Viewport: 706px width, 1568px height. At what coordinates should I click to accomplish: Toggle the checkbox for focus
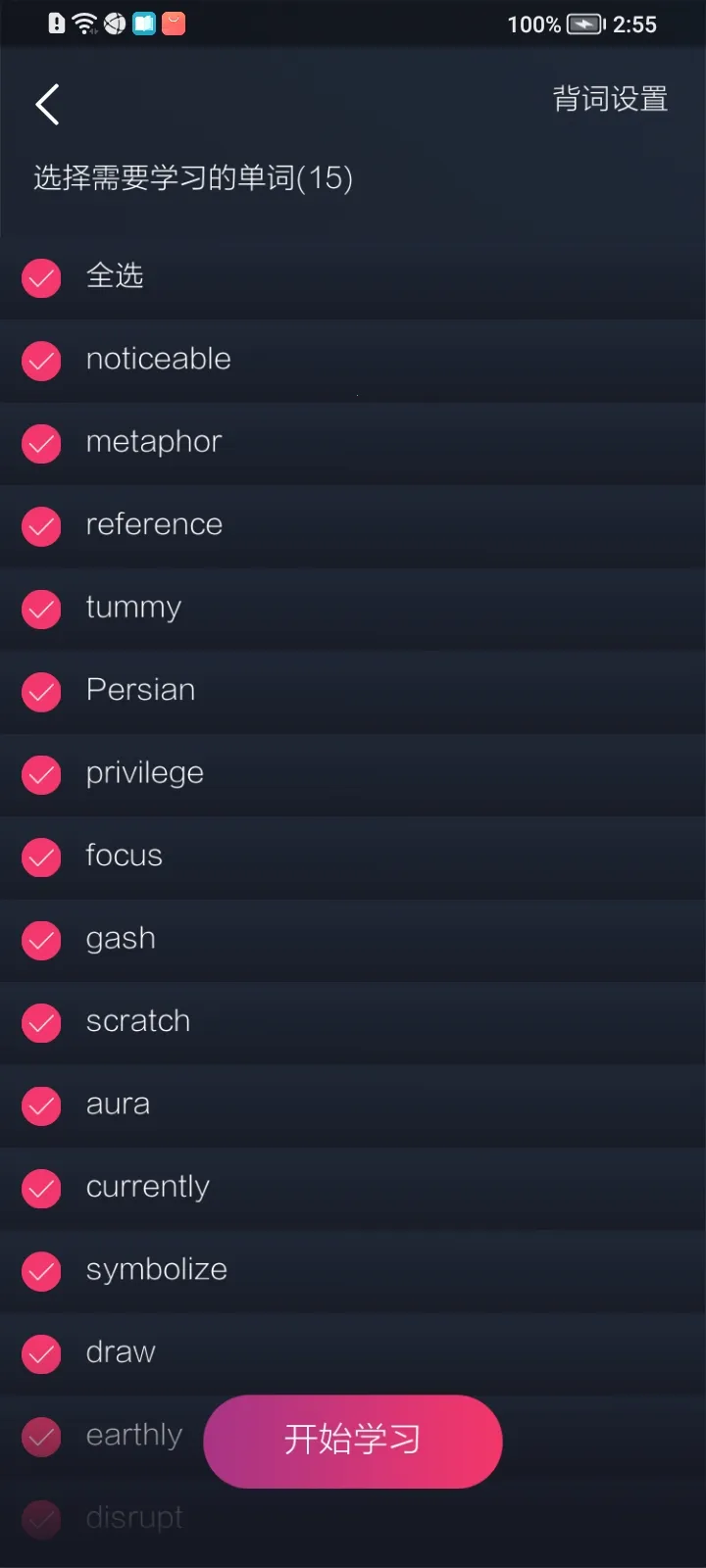coord(41,857)
